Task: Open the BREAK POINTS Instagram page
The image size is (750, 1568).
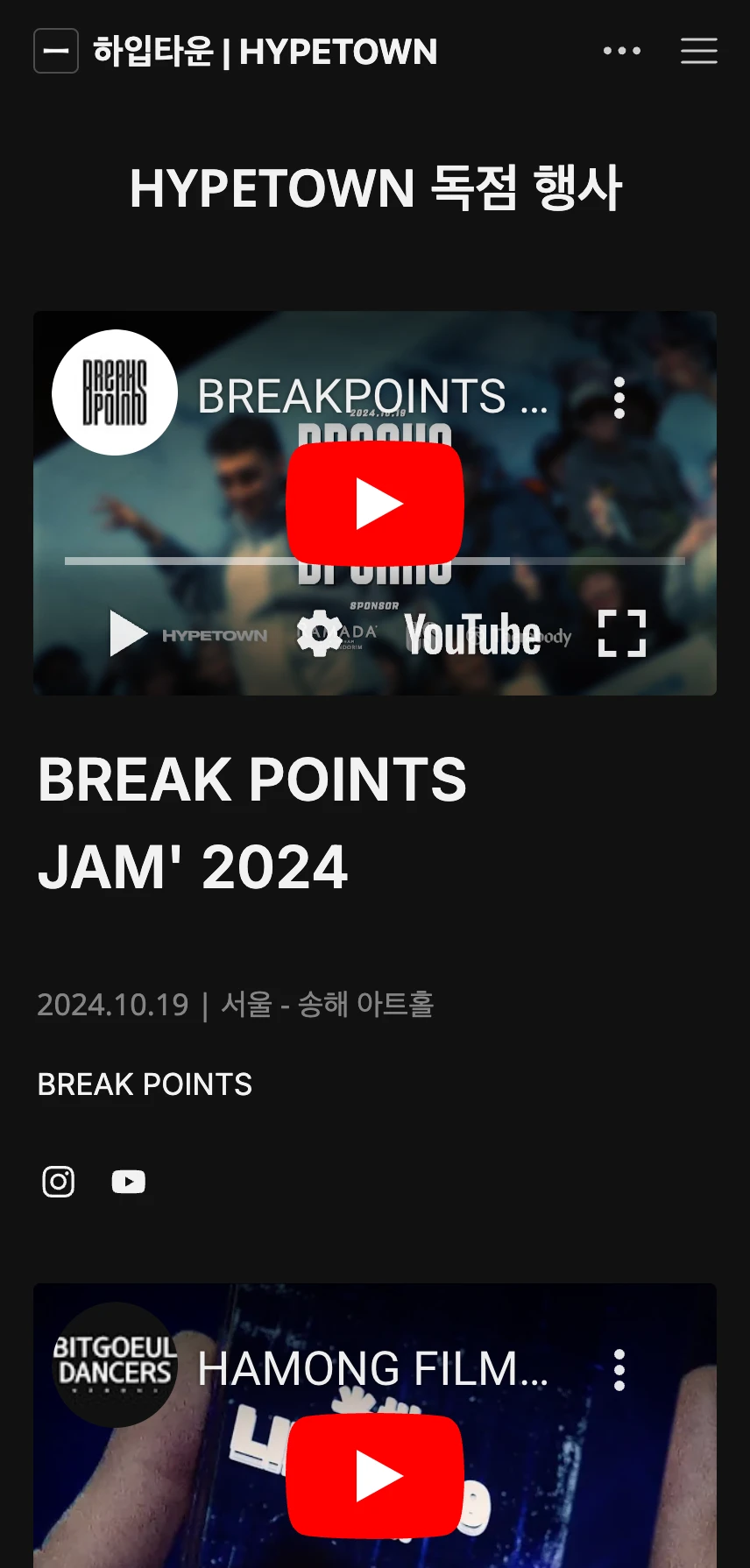Action: coord(59,1182)
